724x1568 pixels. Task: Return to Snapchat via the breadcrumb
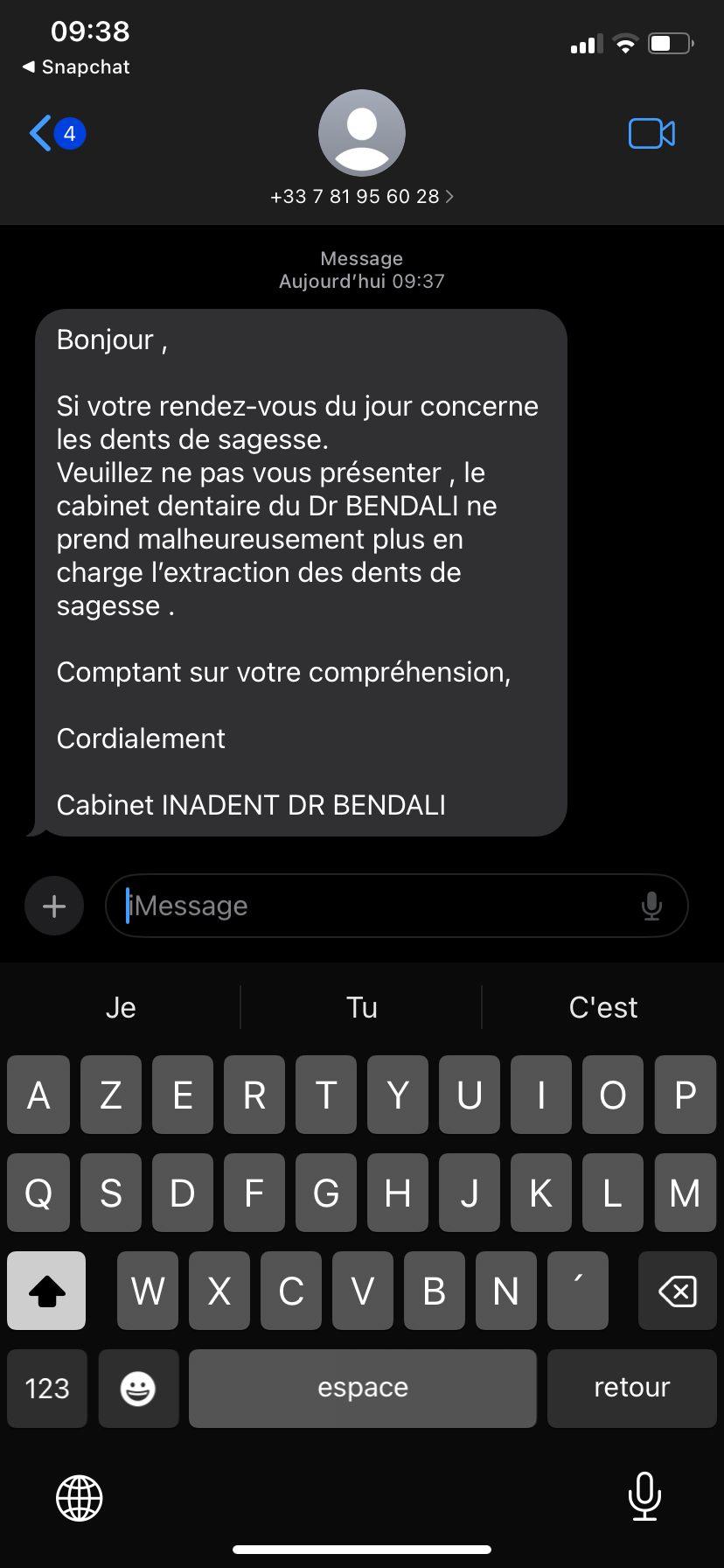[x=76, y=67]
